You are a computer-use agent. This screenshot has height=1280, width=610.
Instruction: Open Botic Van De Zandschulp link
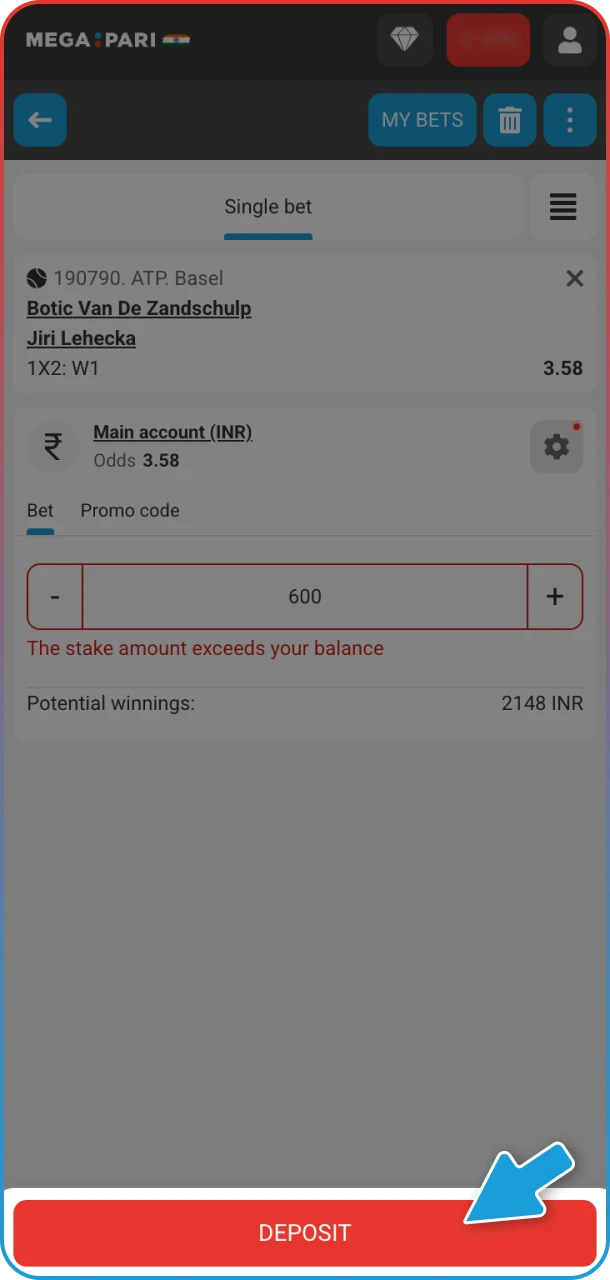coord(139,308)
